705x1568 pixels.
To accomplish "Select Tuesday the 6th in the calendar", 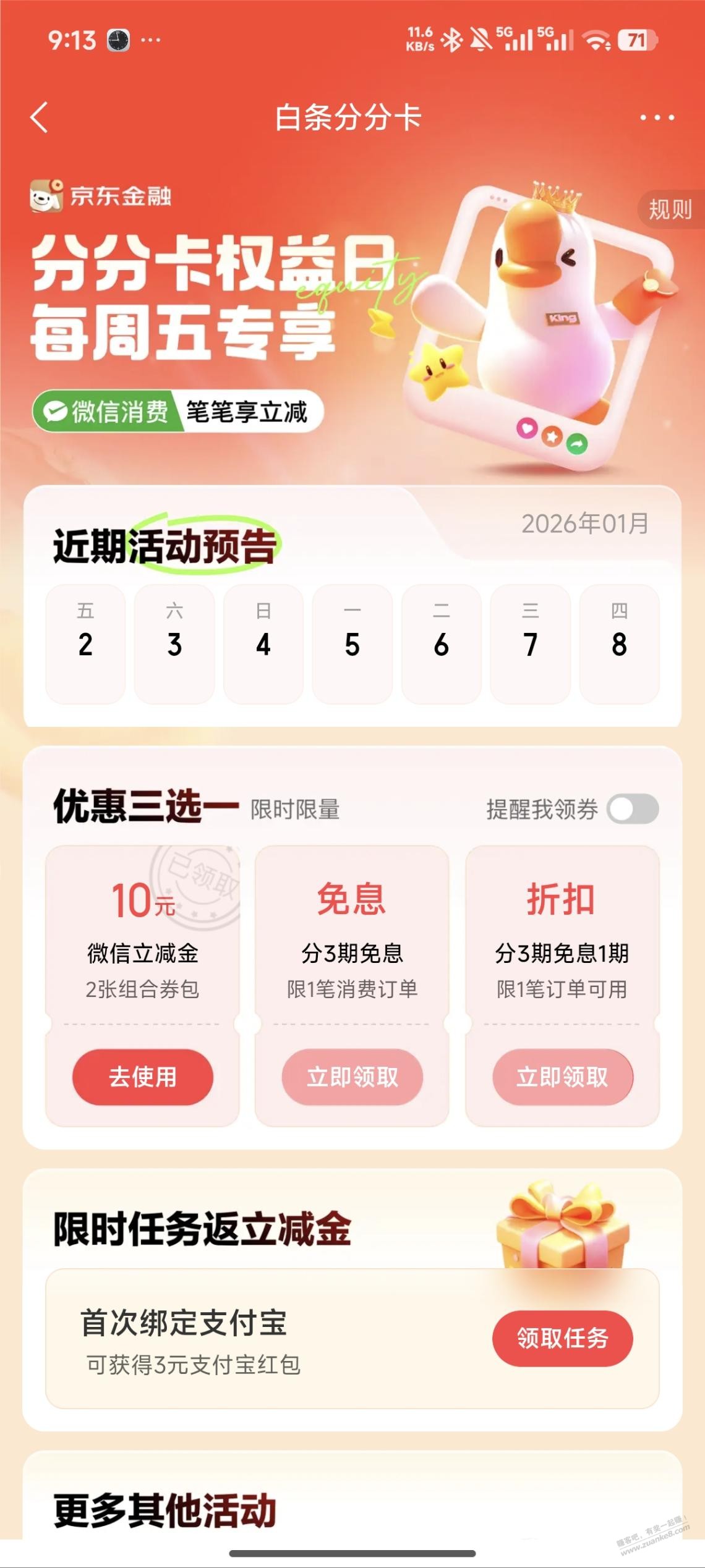I will [442, 643].
